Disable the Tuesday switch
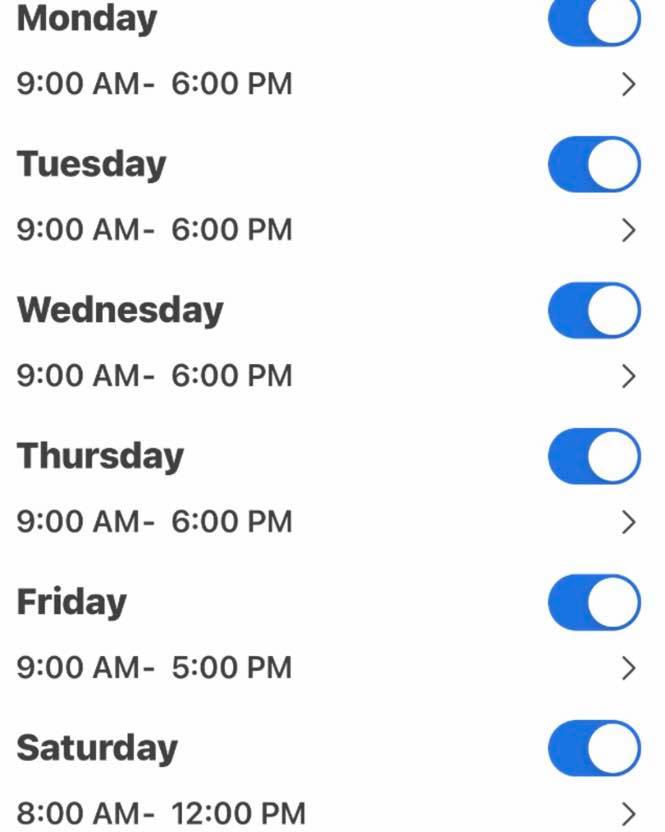This screenshot has width=665, height=832. pos(594,165)
